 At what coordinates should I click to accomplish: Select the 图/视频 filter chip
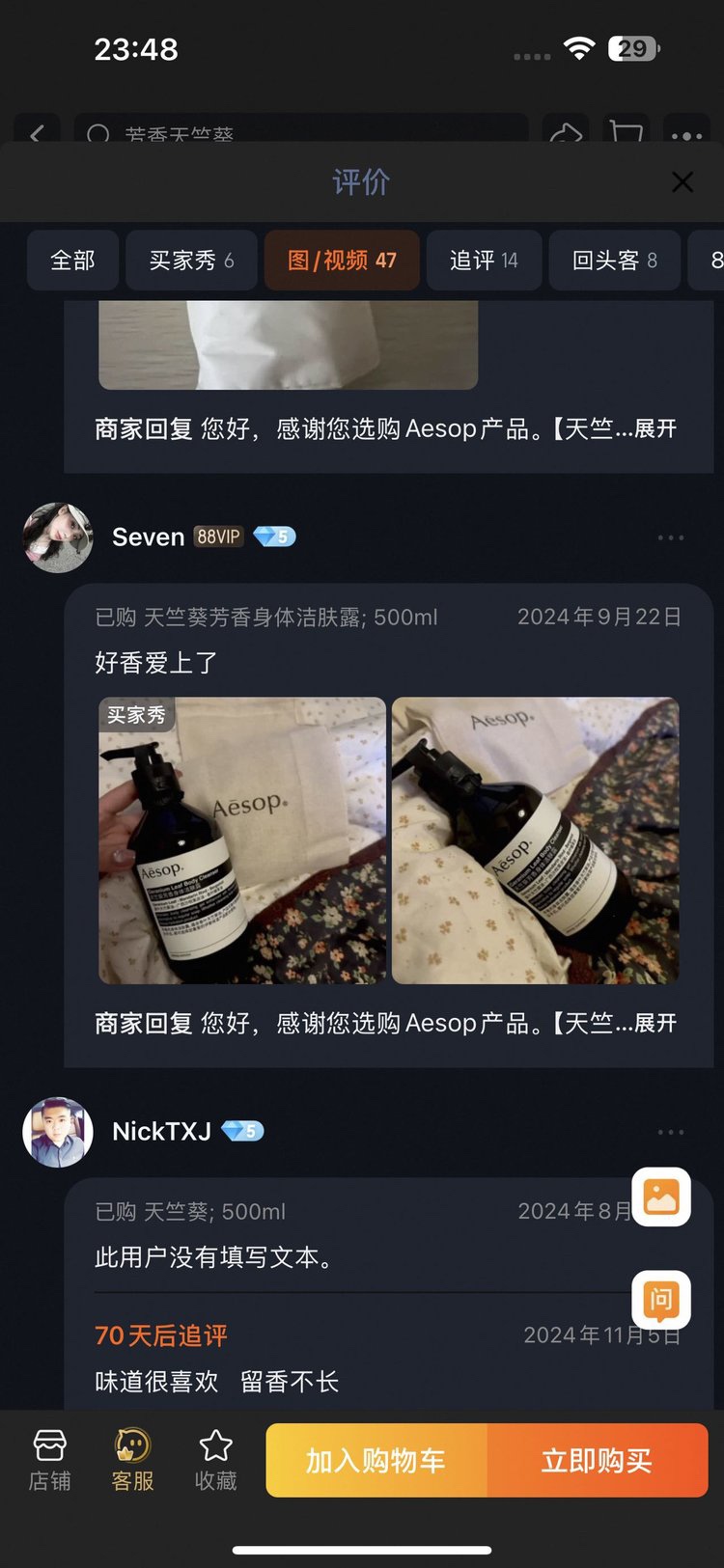click(342, 261)
